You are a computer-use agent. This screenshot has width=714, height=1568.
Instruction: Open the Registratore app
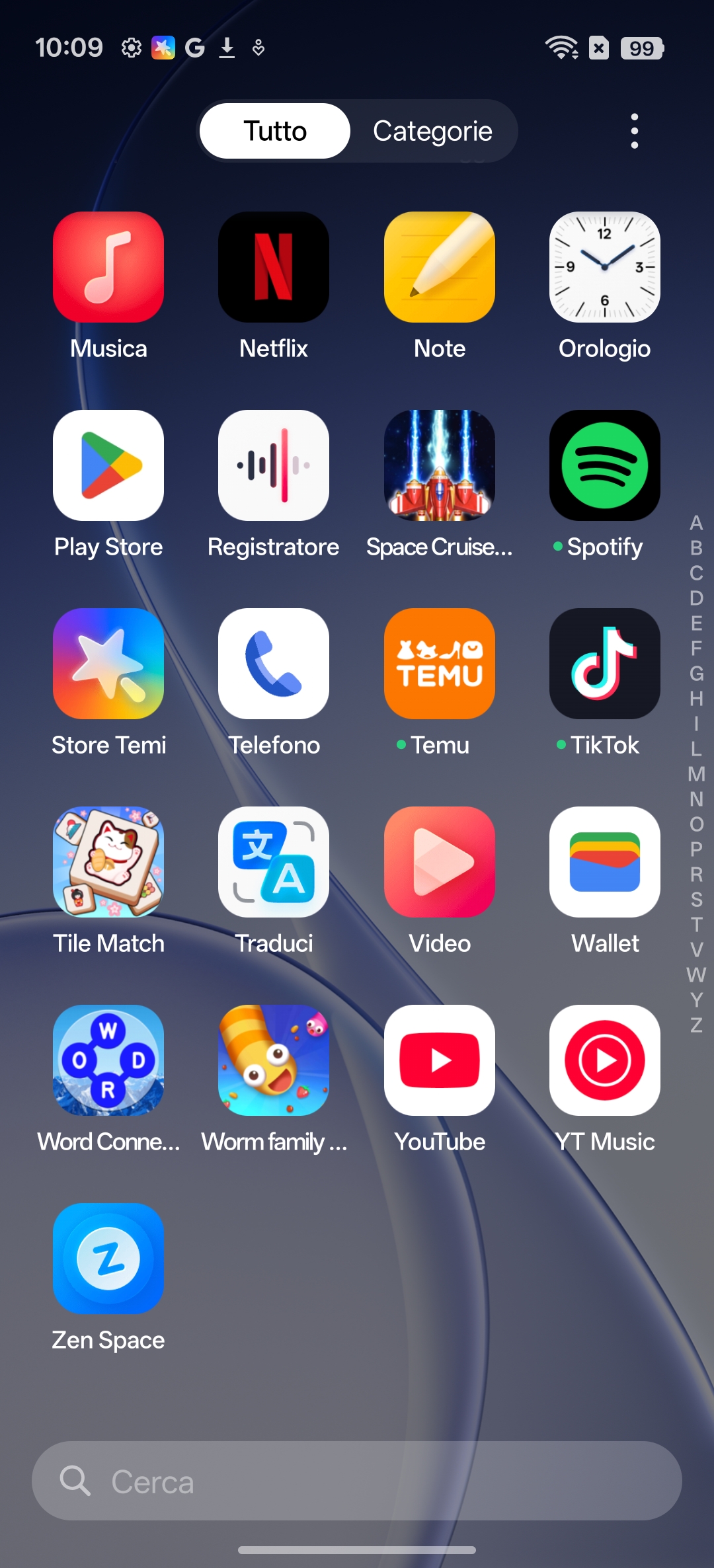[274, 465]
